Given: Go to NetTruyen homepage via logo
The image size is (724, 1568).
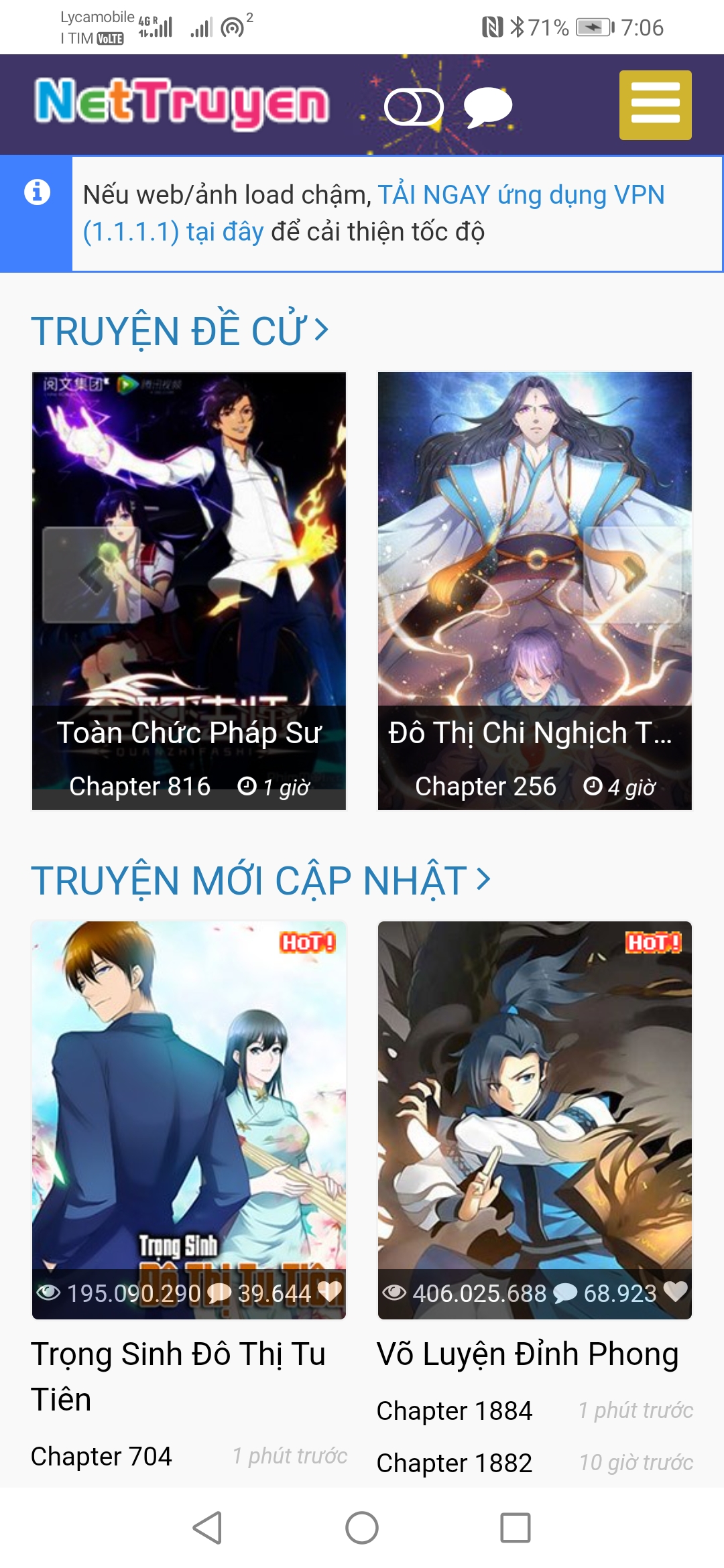Looking at the screenshot, I should pyautogui.click(x=182, y=103).
